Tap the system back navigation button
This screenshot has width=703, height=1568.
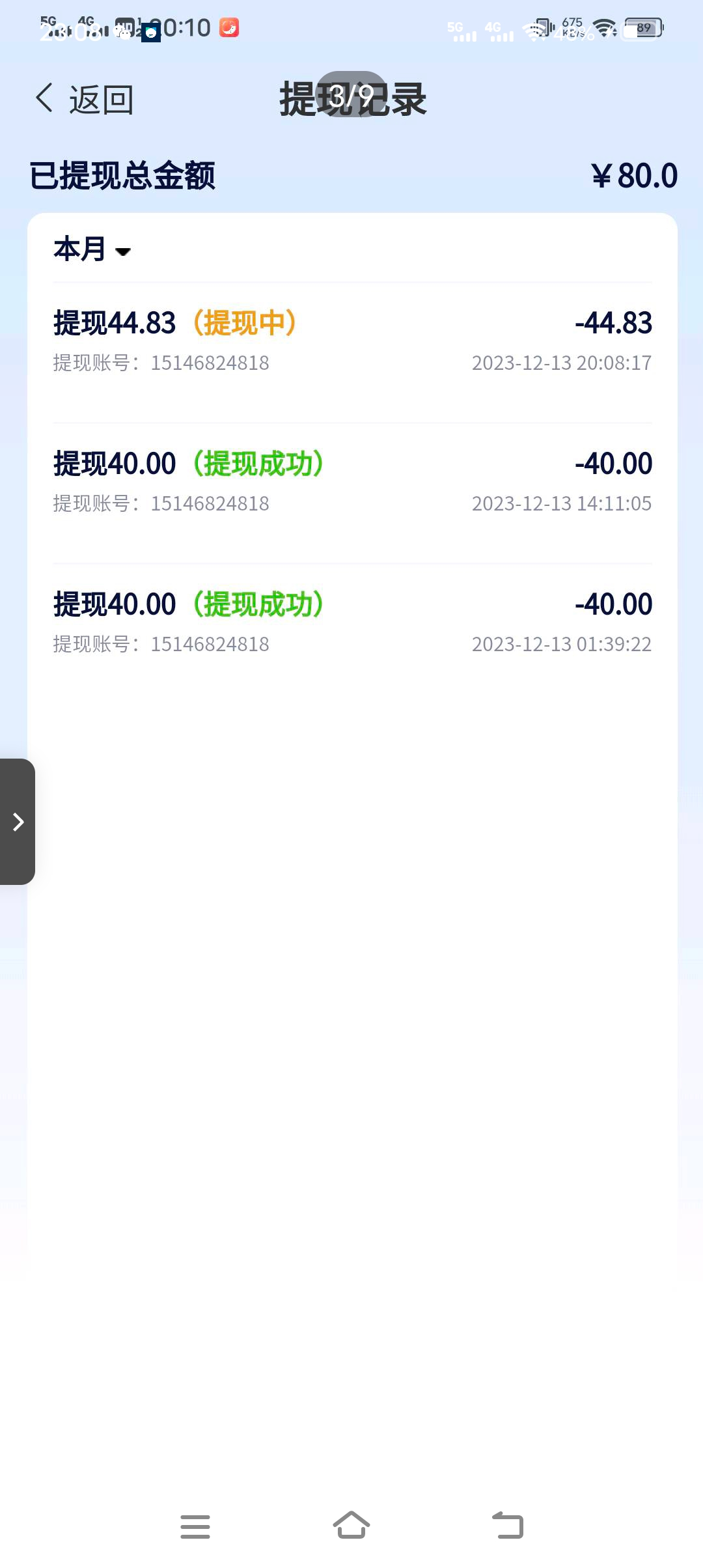tap(508, 1526)
